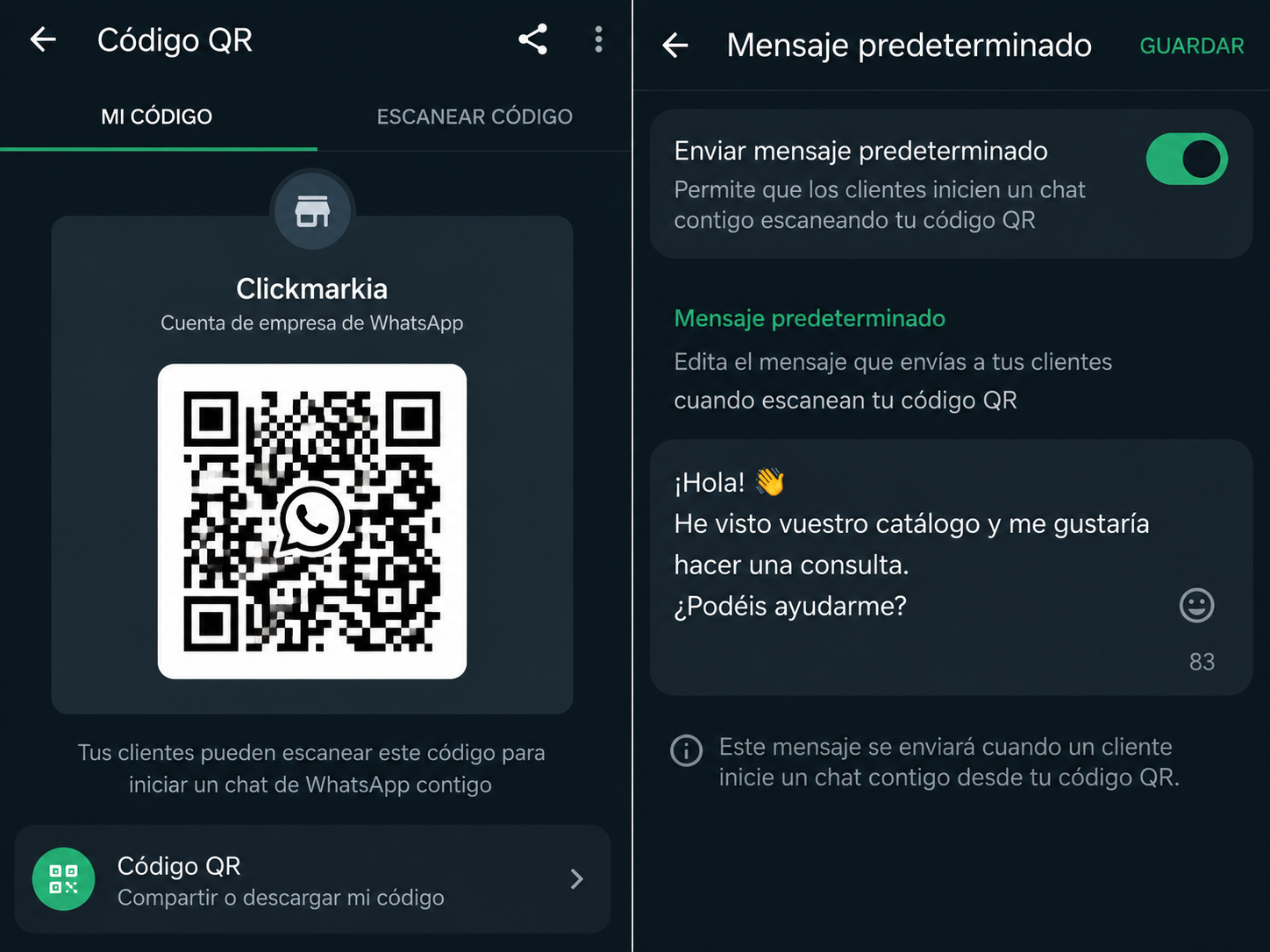Disable Enviar mensaje predeterminado switch

1187,160
